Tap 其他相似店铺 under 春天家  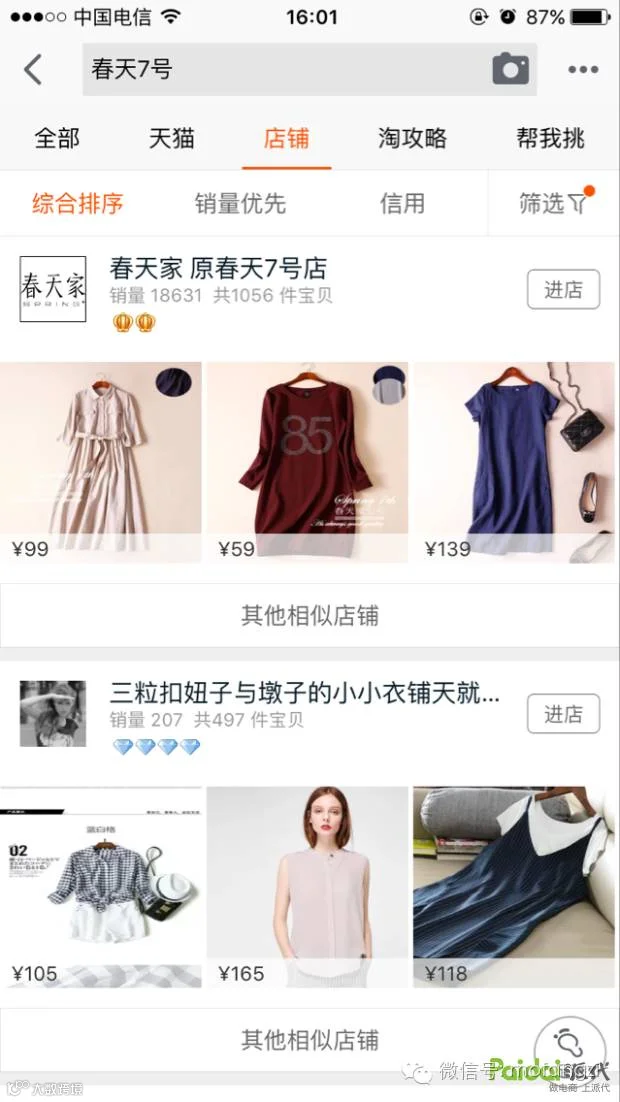[309, 615]
